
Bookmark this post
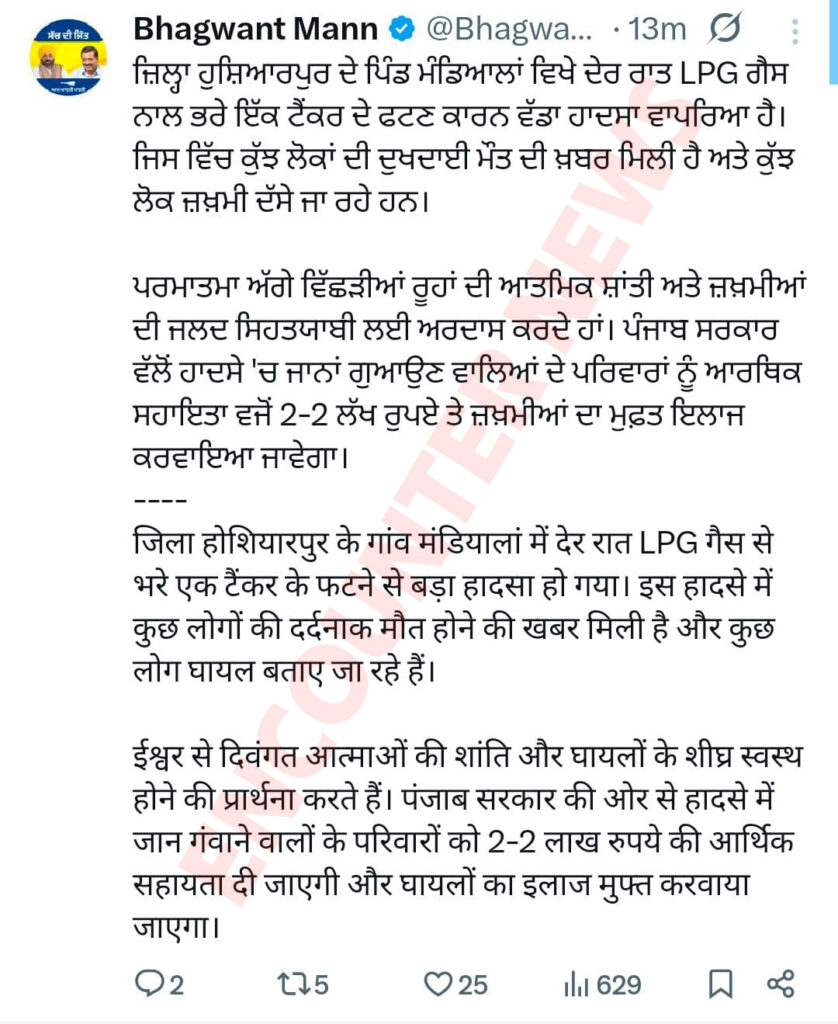point(720,984)
